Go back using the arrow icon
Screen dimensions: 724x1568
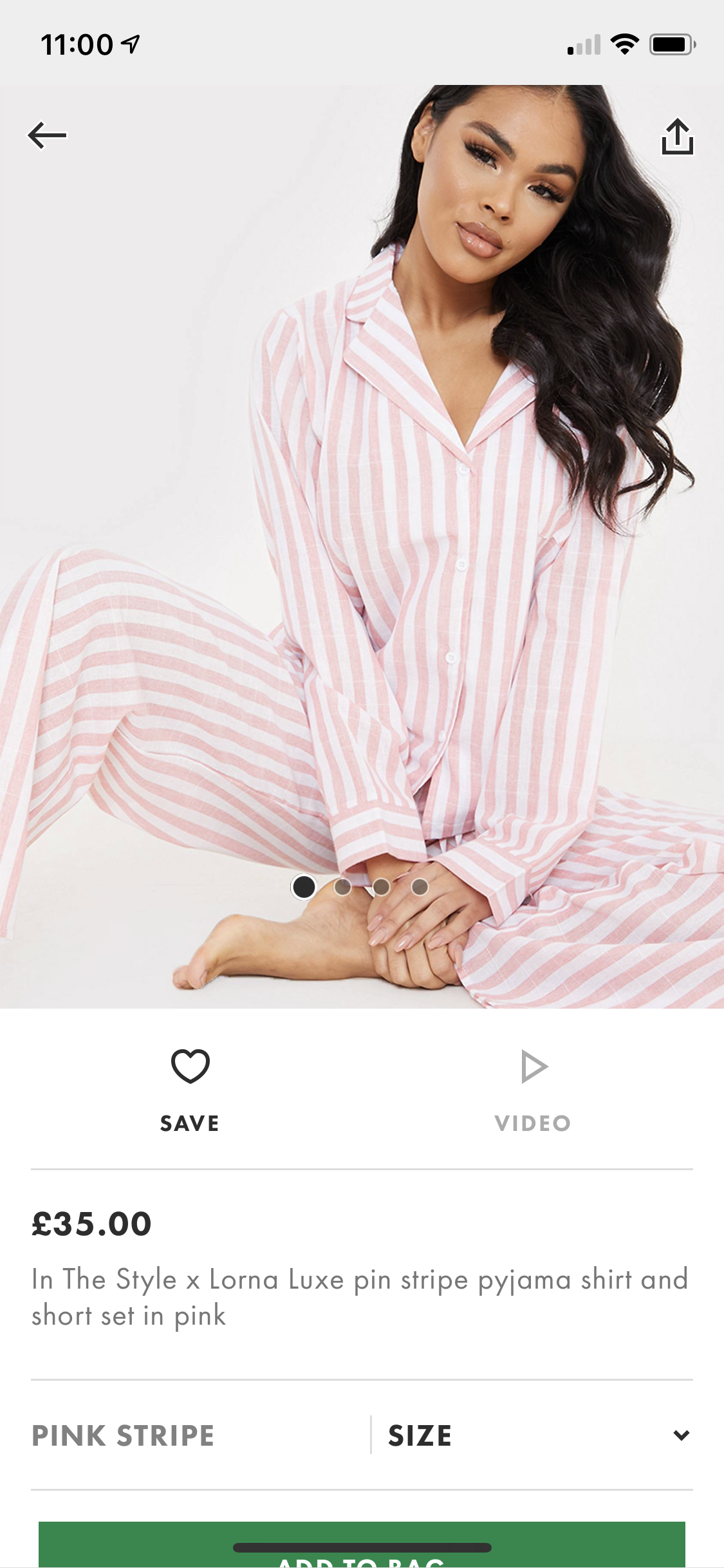tap(47, 135)
